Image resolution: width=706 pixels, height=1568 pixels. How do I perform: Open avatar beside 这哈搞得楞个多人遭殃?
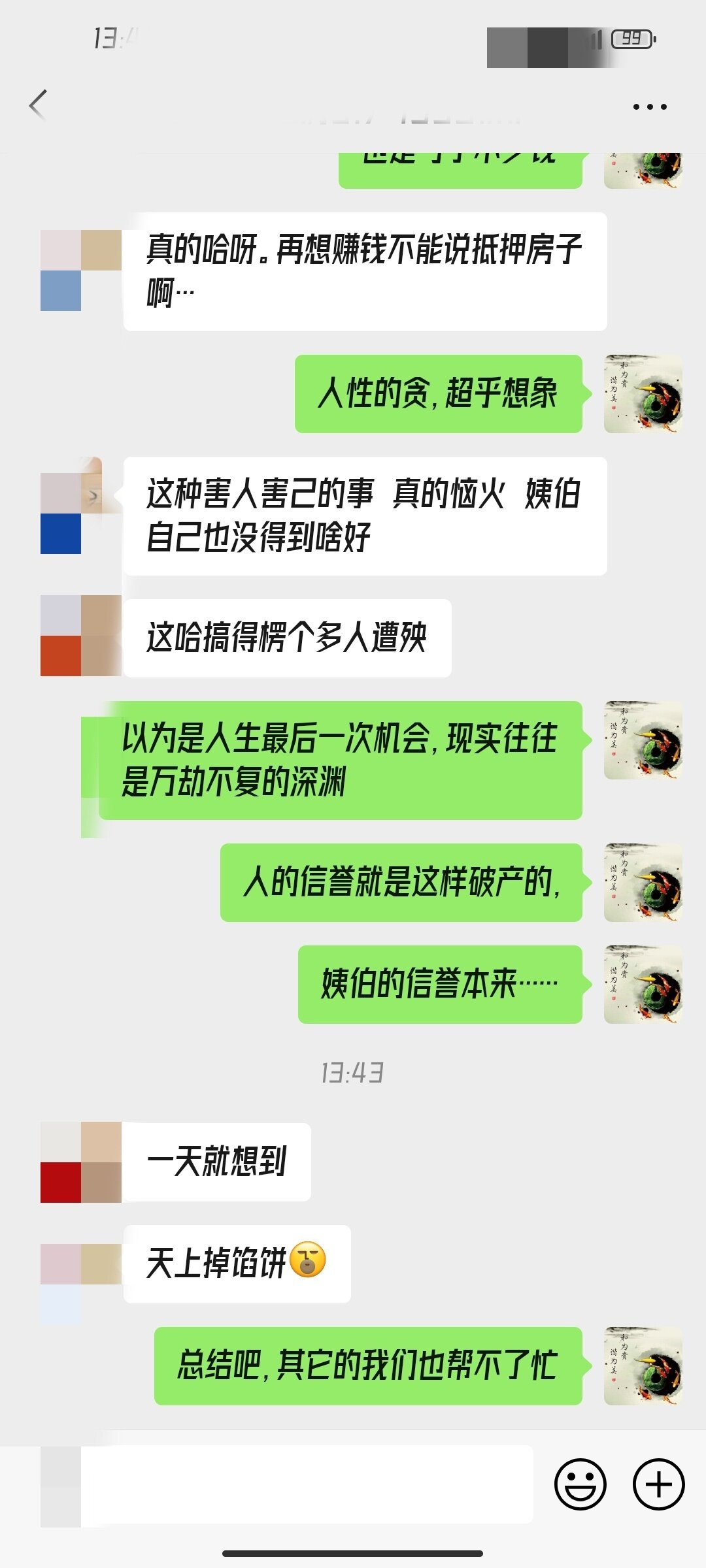80,636
